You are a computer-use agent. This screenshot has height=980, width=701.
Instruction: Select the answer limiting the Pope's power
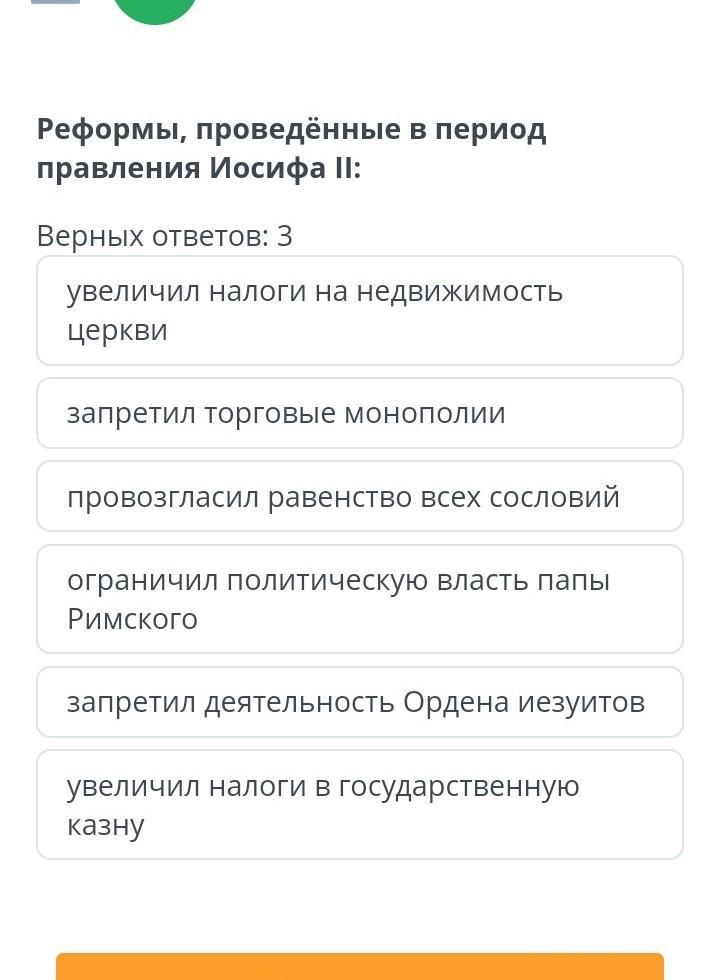coord(360,599)
